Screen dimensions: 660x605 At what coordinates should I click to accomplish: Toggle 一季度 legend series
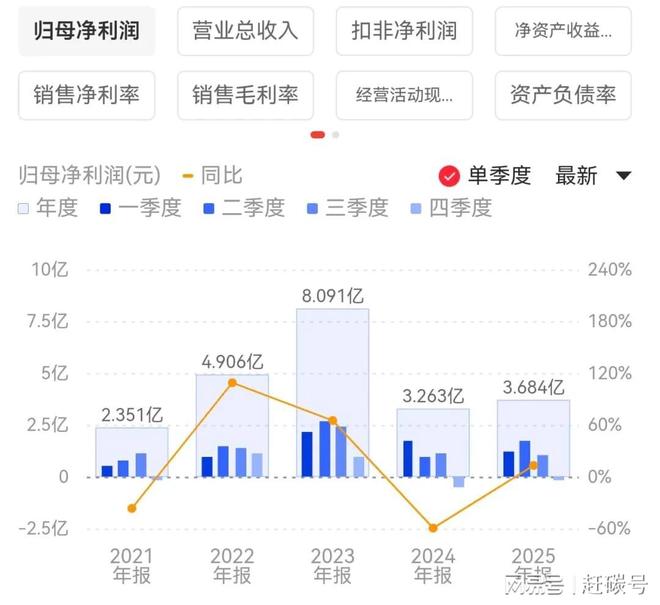(x=140, y=208)
